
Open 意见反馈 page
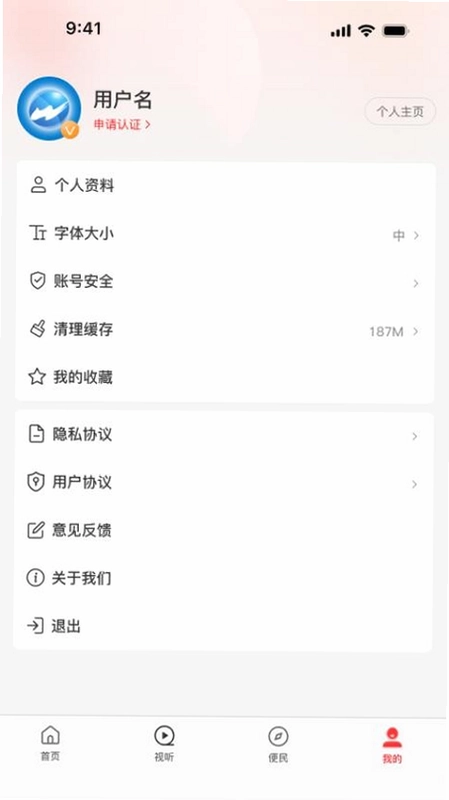tap(224, 531)
